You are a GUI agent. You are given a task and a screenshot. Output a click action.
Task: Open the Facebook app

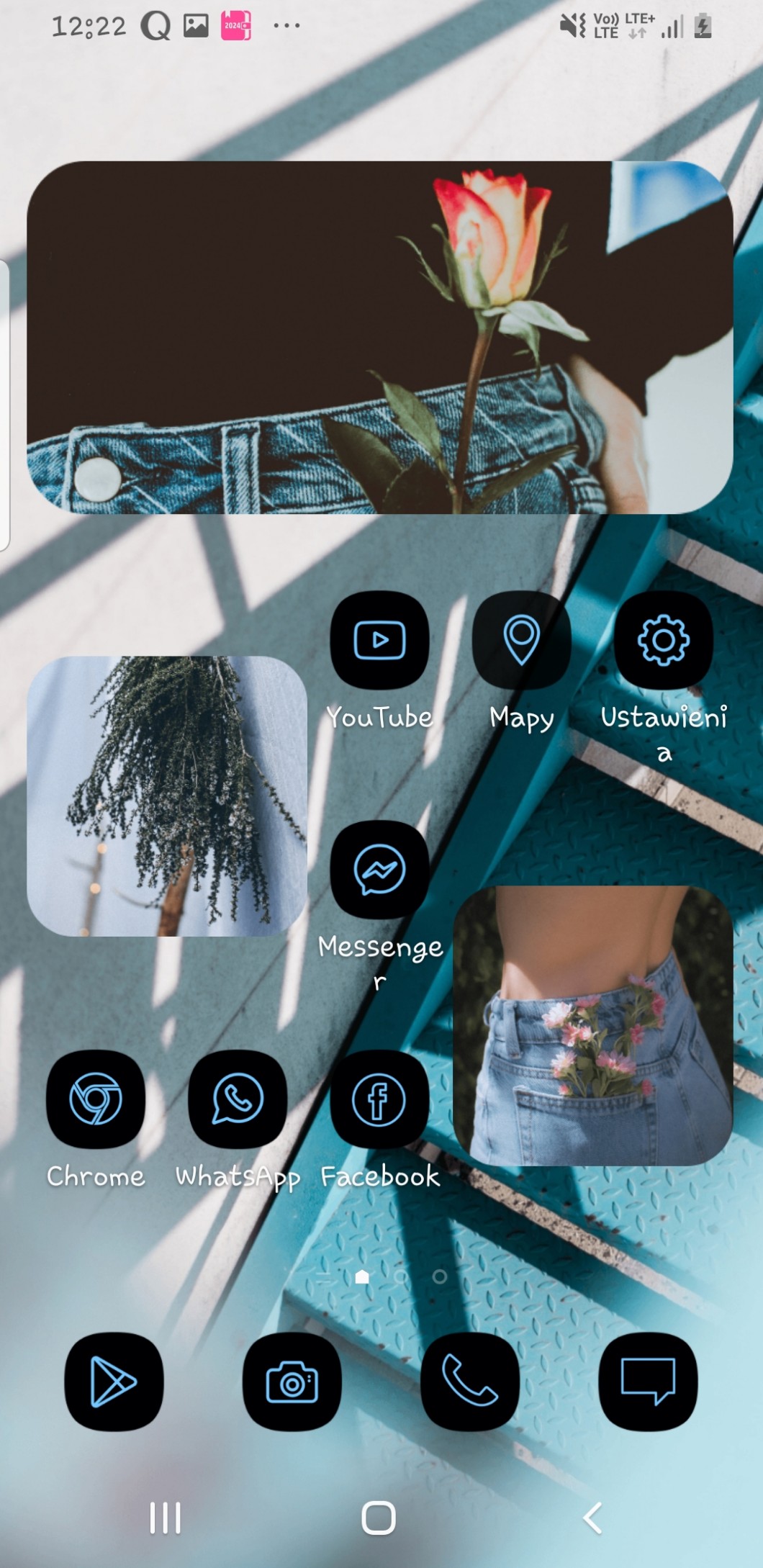coord(379,1099)
